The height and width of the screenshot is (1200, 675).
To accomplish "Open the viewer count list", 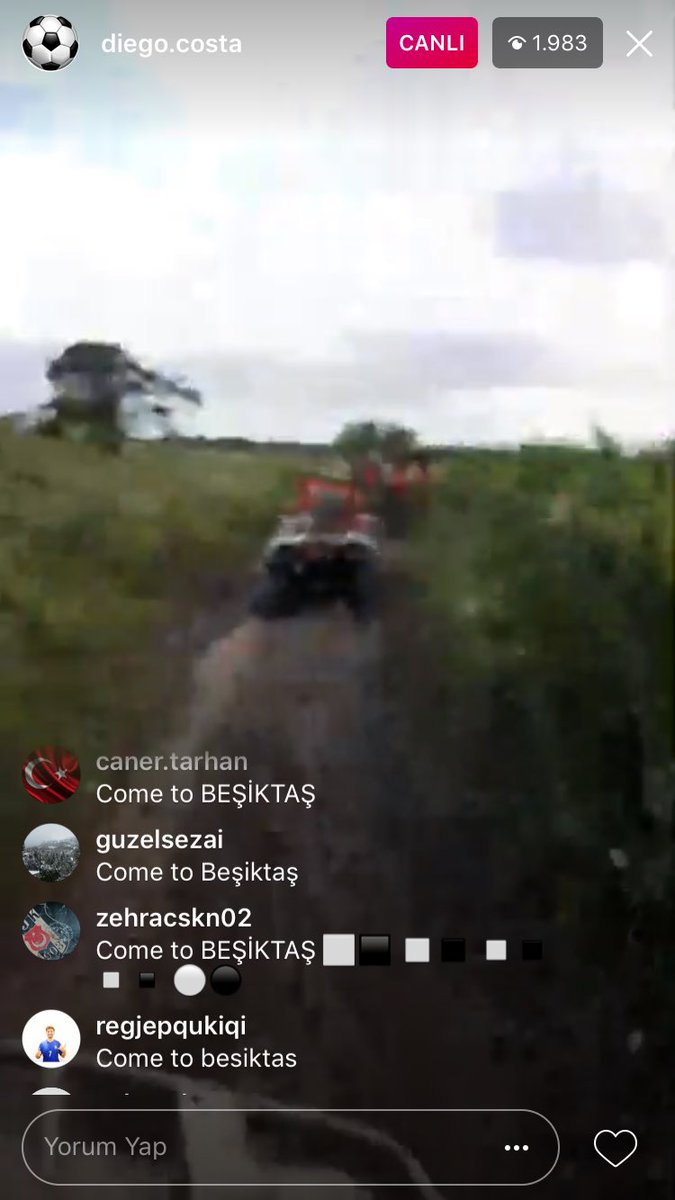I will point(547,43).
